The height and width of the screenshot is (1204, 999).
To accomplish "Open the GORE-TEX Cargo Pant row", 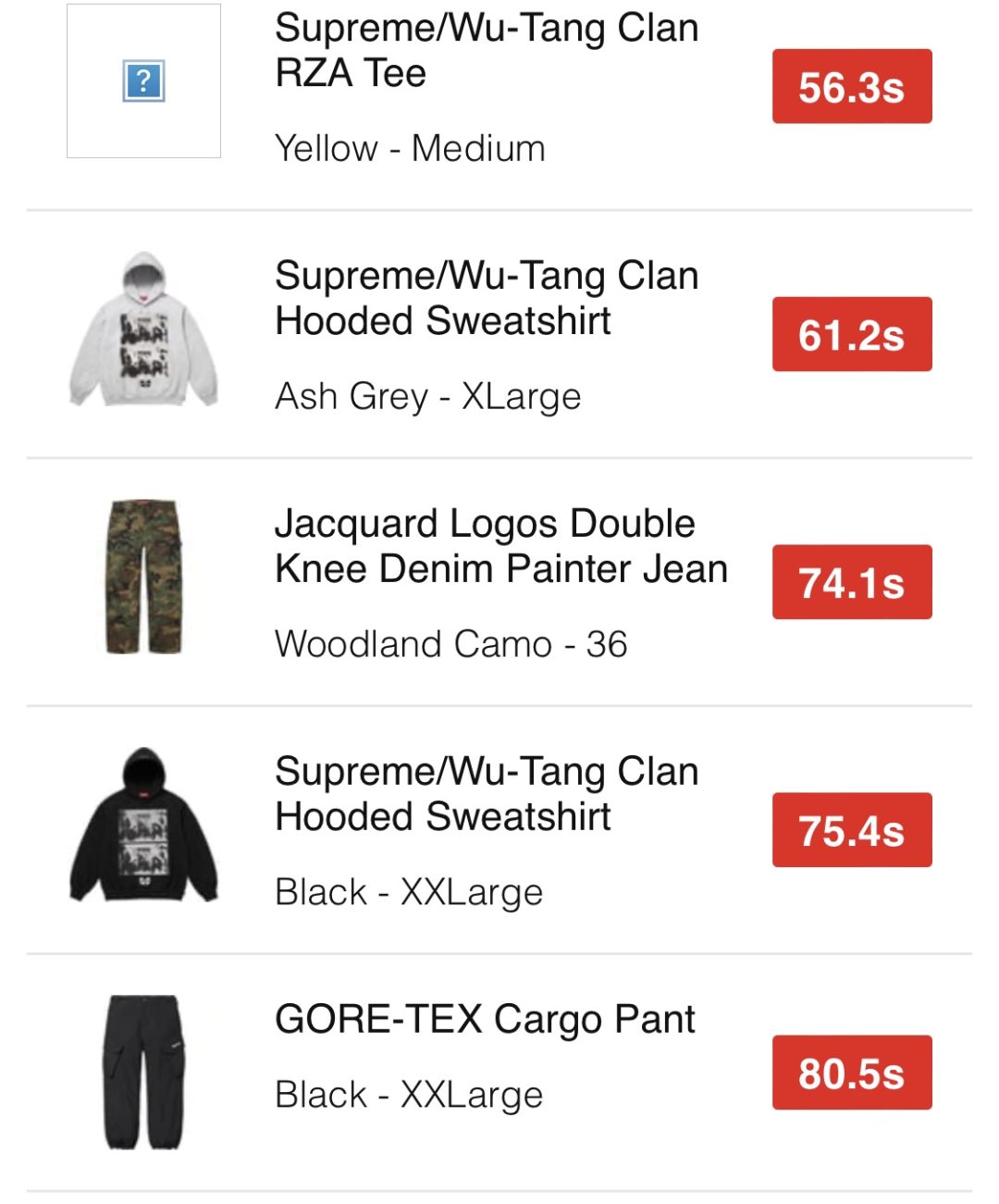I will (499, 1073).
